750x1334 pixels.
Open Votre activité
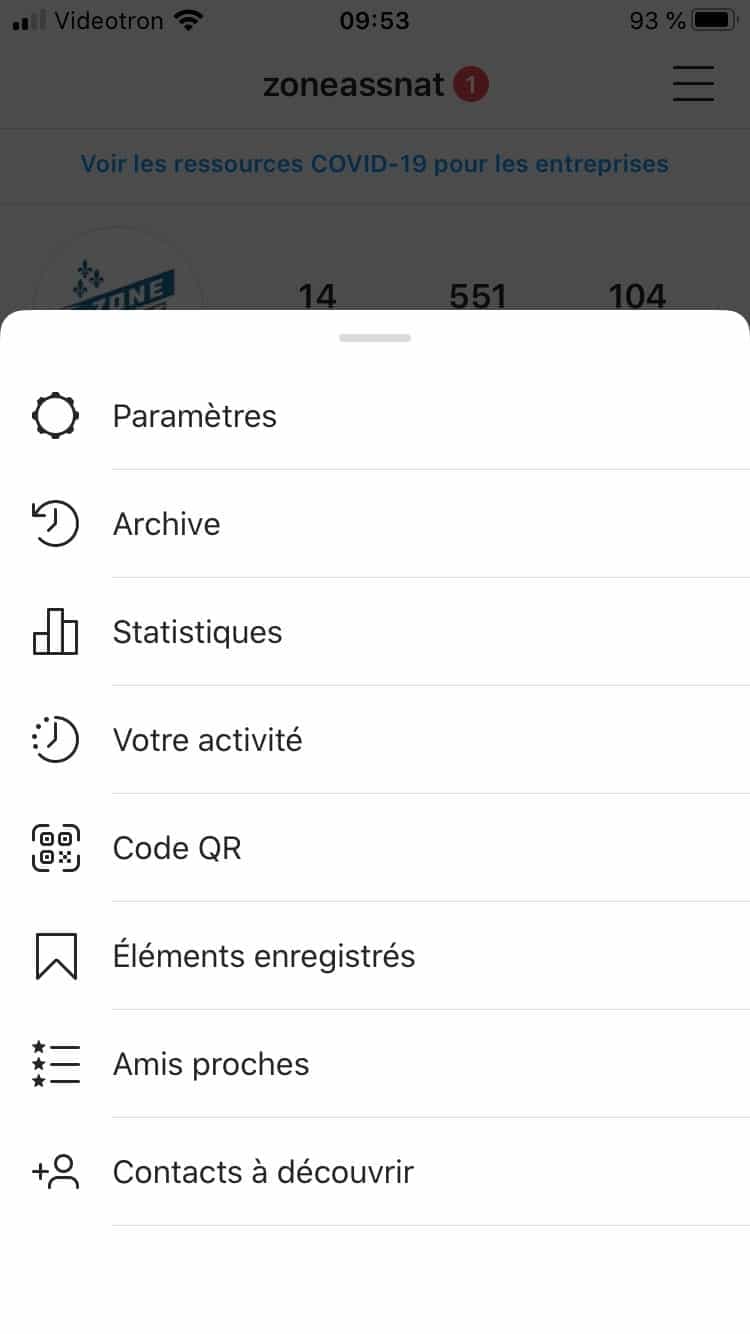207,740
